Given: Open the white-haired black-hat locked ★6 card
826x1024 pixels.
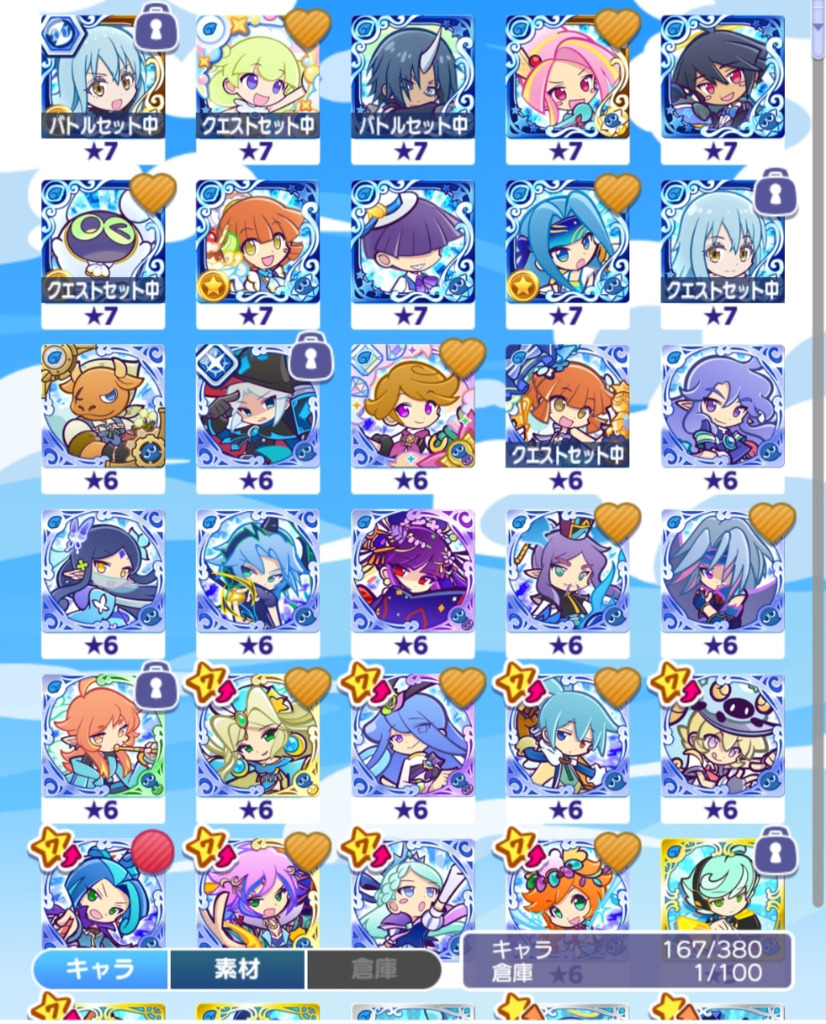Looking at the screenshot, I should [x=257, y=407].
